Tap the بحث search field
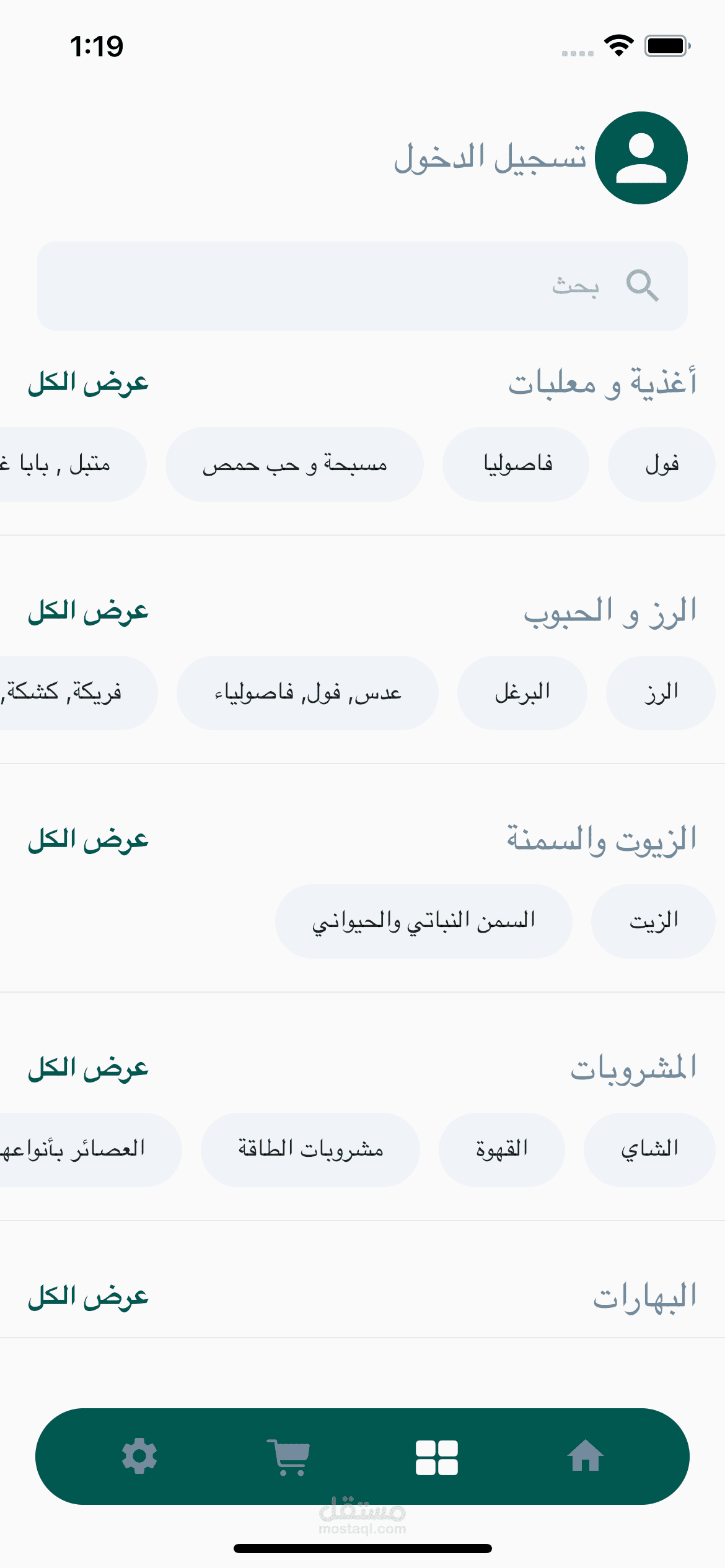This screenshot has height=1568, width=725. pyautogui.click(x=362, y=286)
